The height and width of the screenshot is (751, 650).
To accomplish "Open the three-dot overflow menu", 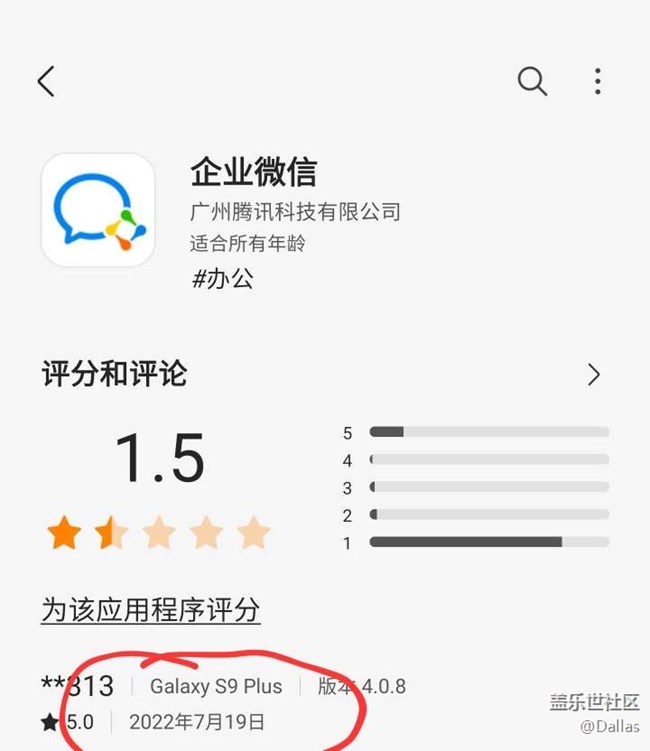I will click(597, 81).
